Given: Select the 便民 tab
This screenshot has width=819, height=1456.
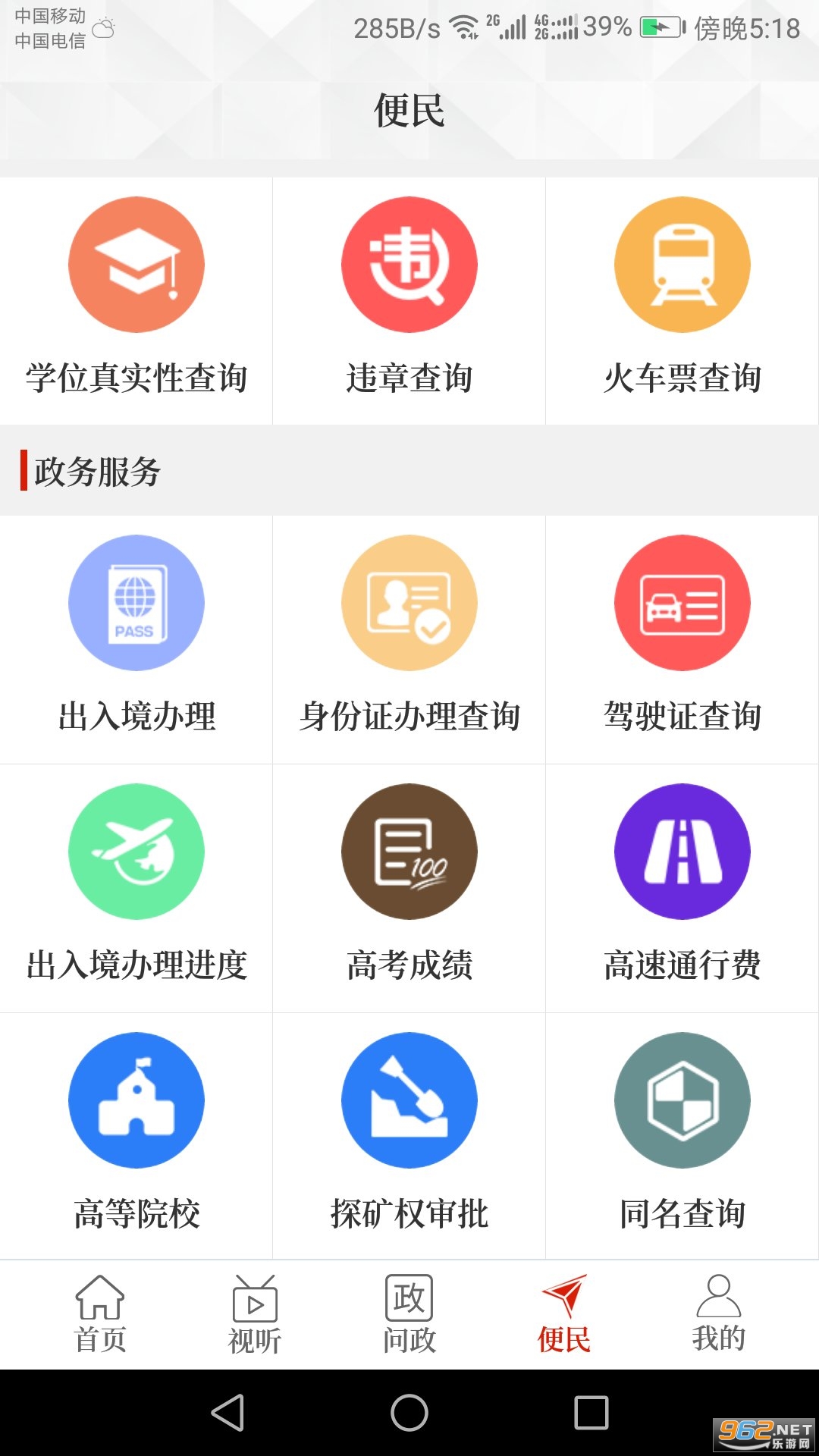Looking at the screenshot, I should (563, 1313).
